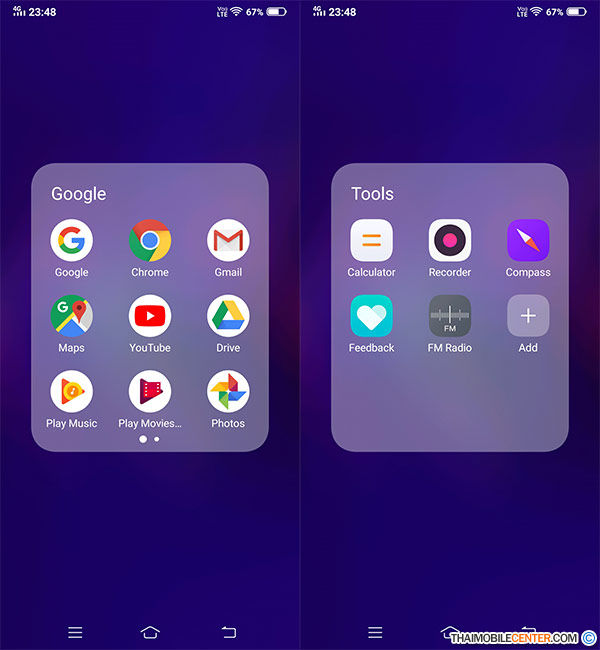Launch FM Radio
This screenshot has height=650, width=600.
[450, 316]
